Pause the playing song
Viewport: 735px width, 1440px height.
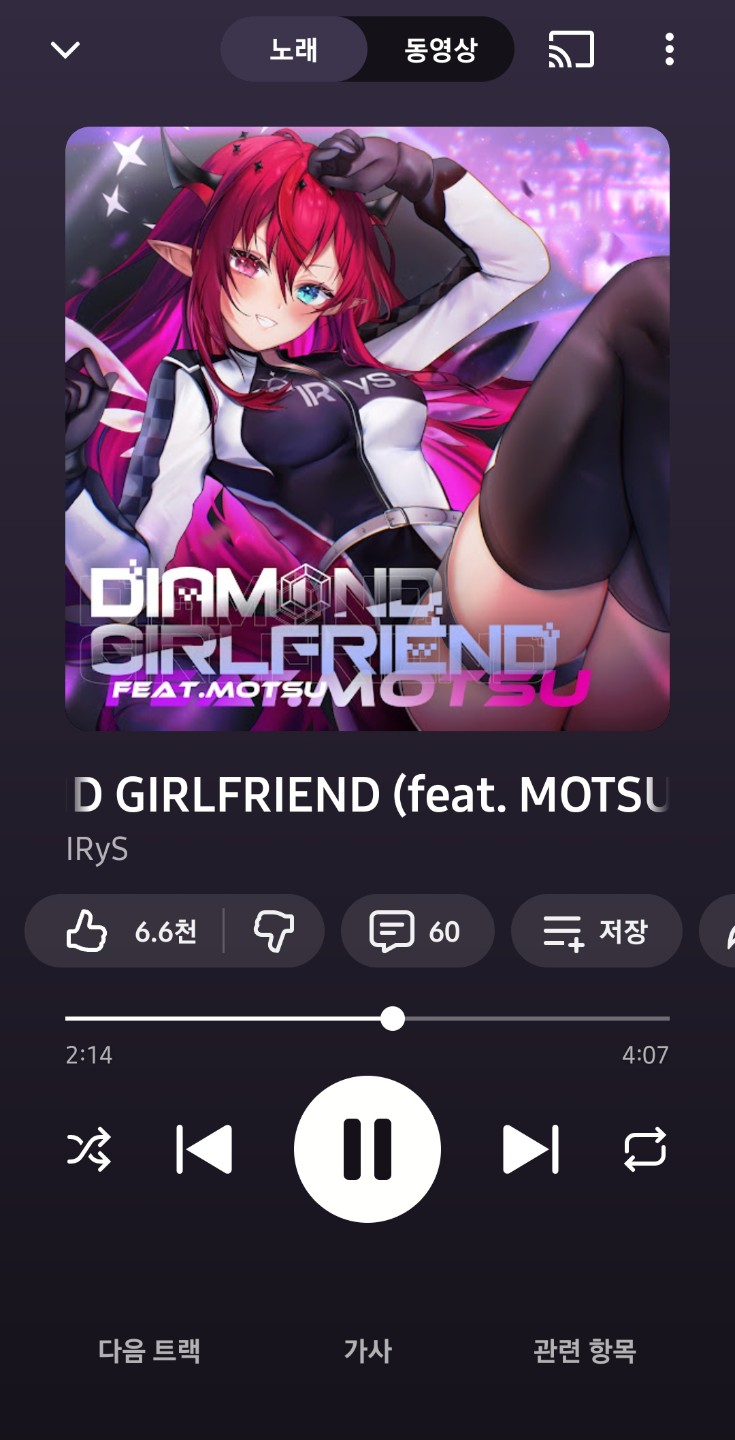[x=367, y=1150]
